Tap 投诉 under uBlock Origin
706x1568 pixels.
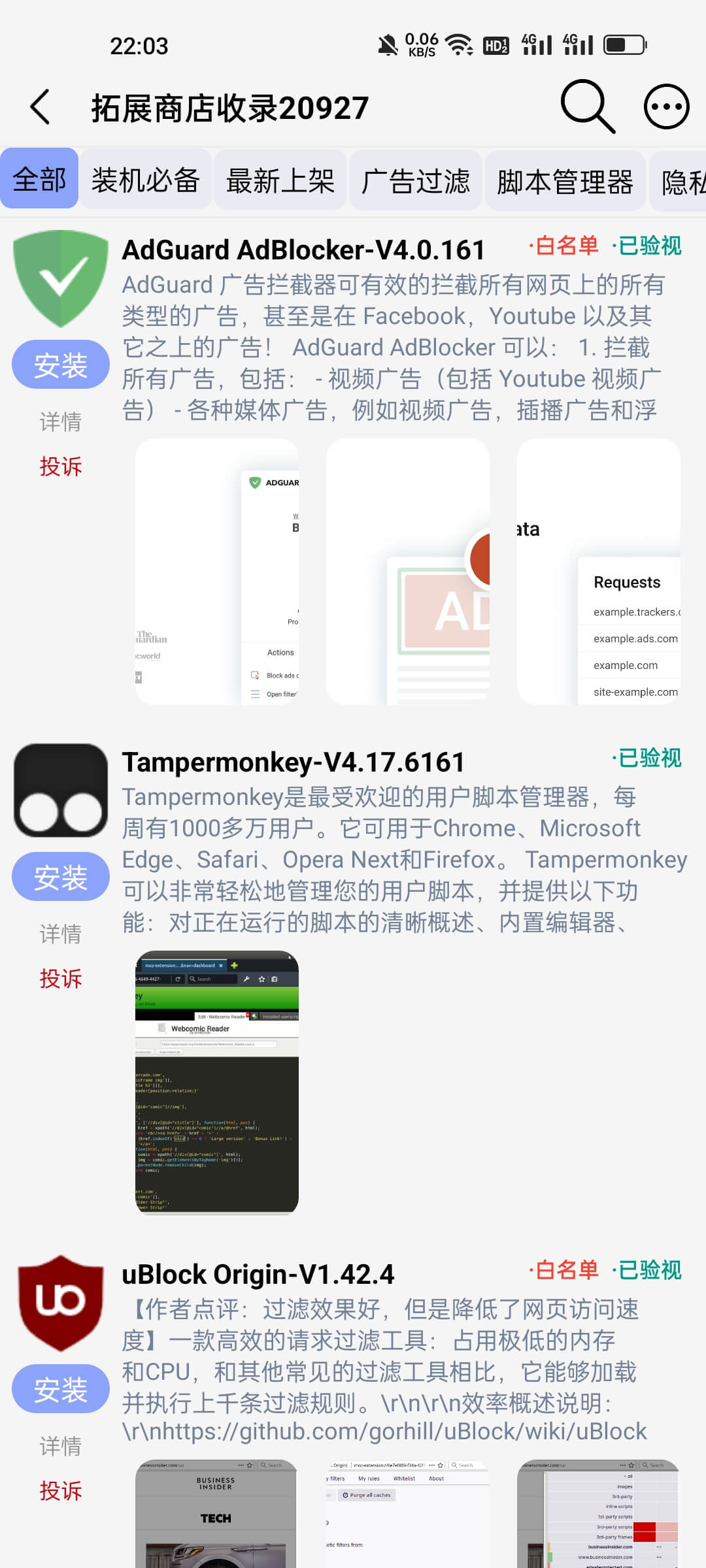point(60,1491)
